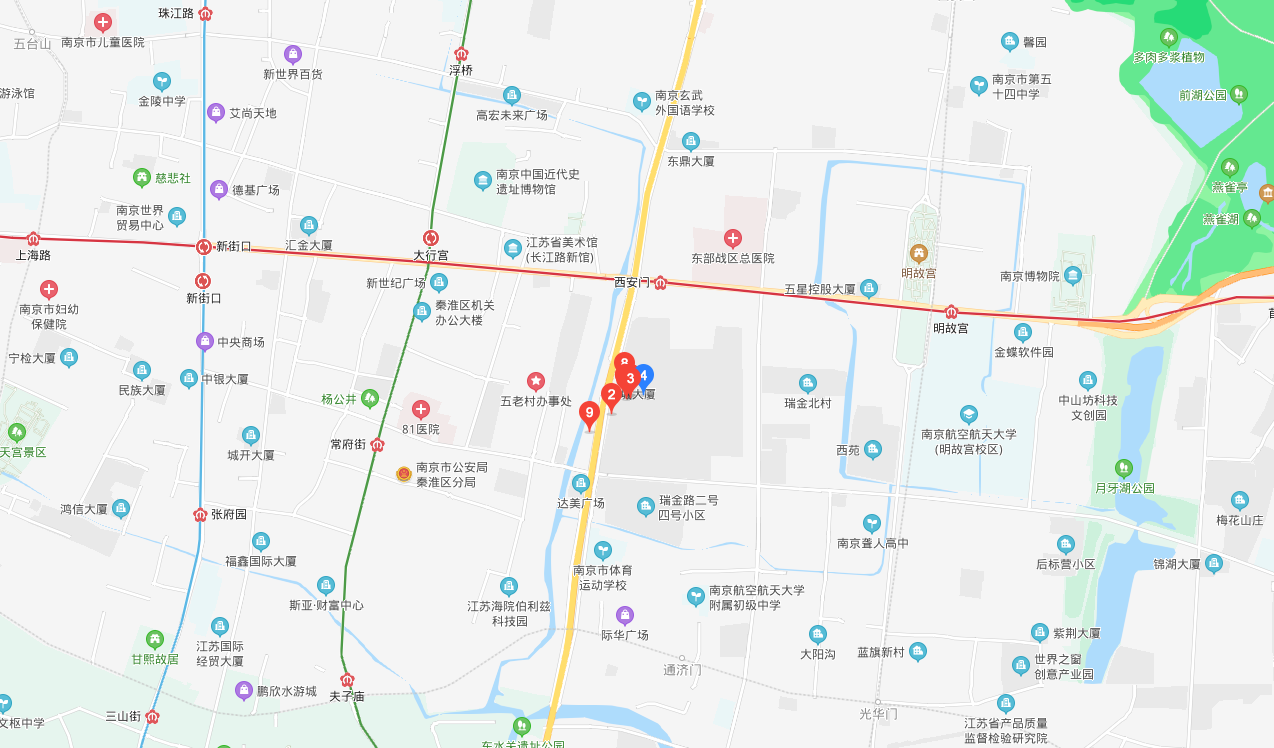The height and width of the screenshot is (748, 1274).
Task: Open the 南京市儿童医院 location
Action: (102, 22)
